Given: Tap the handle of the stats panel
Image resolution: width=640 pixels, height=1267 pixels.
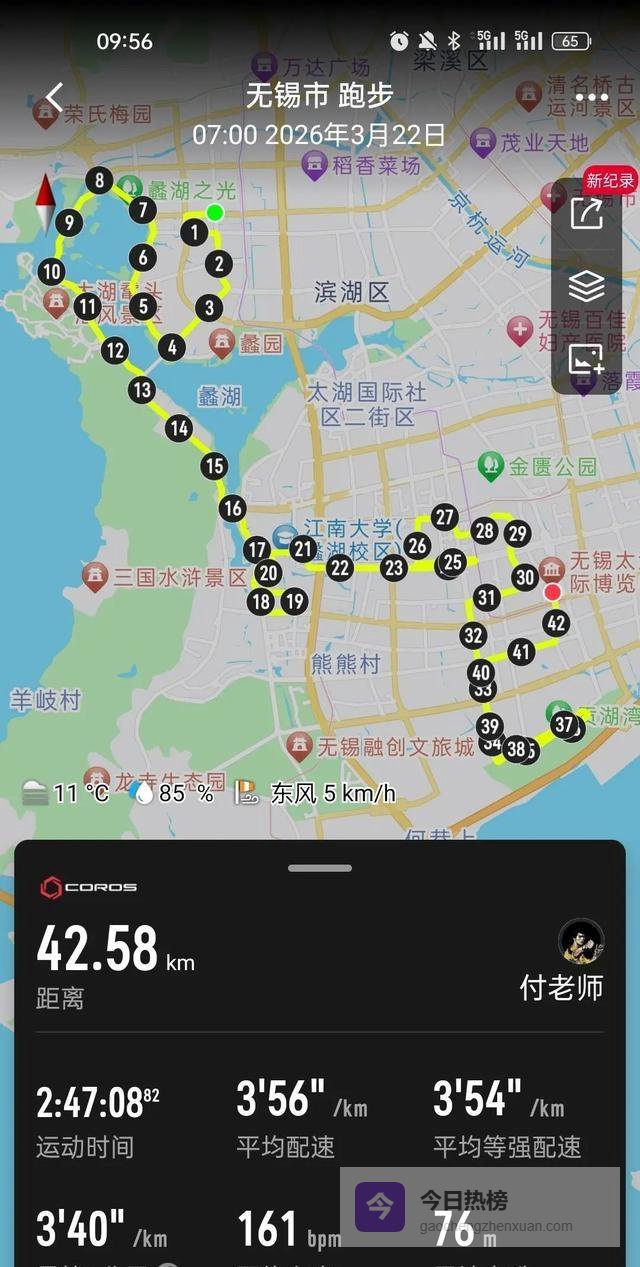Looking at the screenshot, I should point(320,868).
